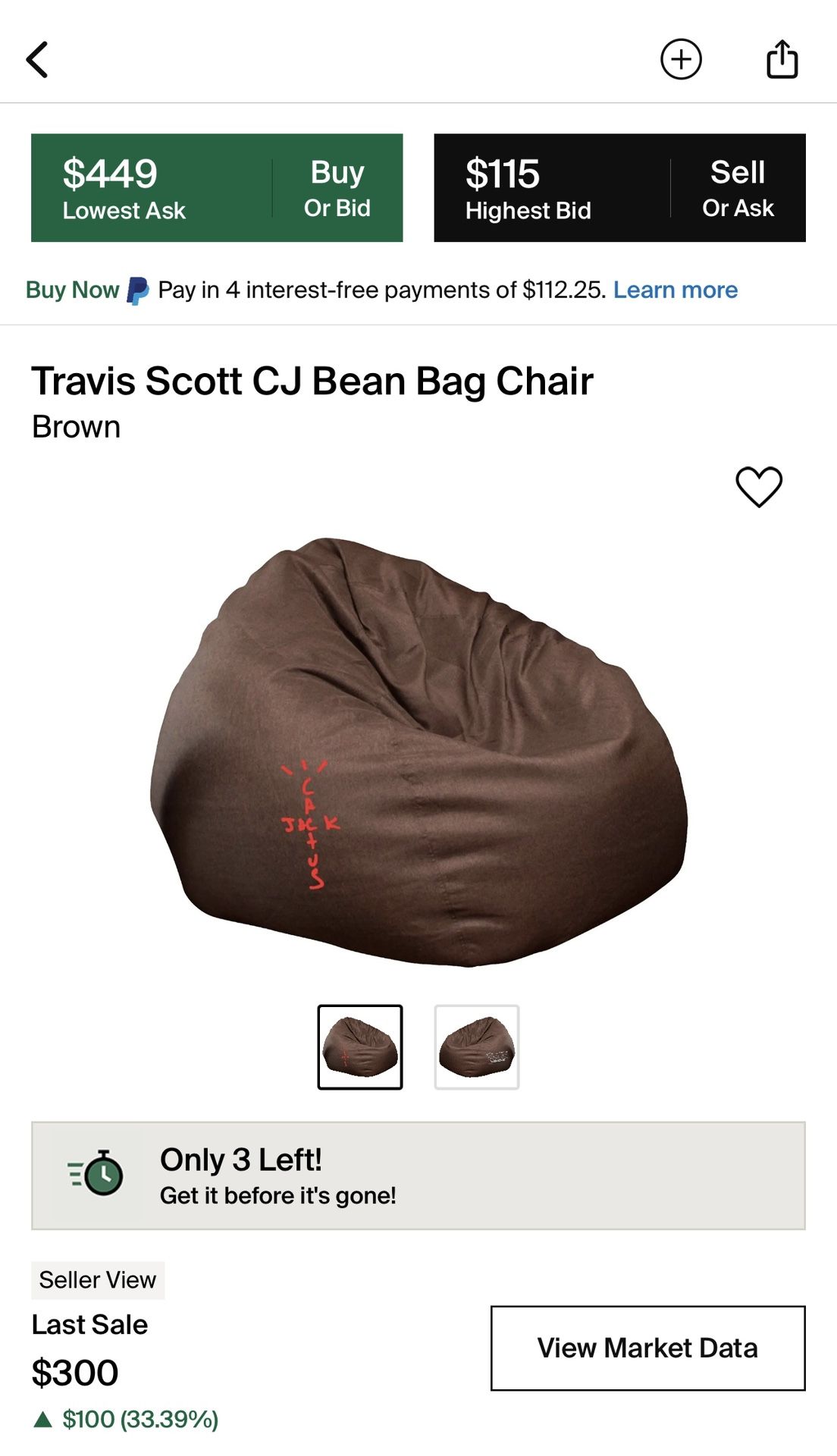Show the second bean bag thumbnail image
This screenshot has height=1456, width=837.
pos(477,1047)
